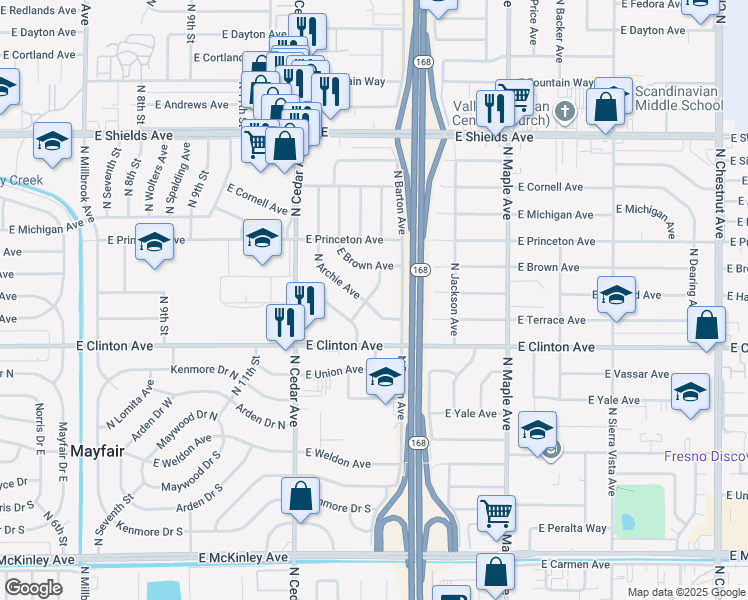Tap the school marker south of E Yale Ave
Image resolution: width=748 pixels, height=600 pixels.
pos(538,431)
